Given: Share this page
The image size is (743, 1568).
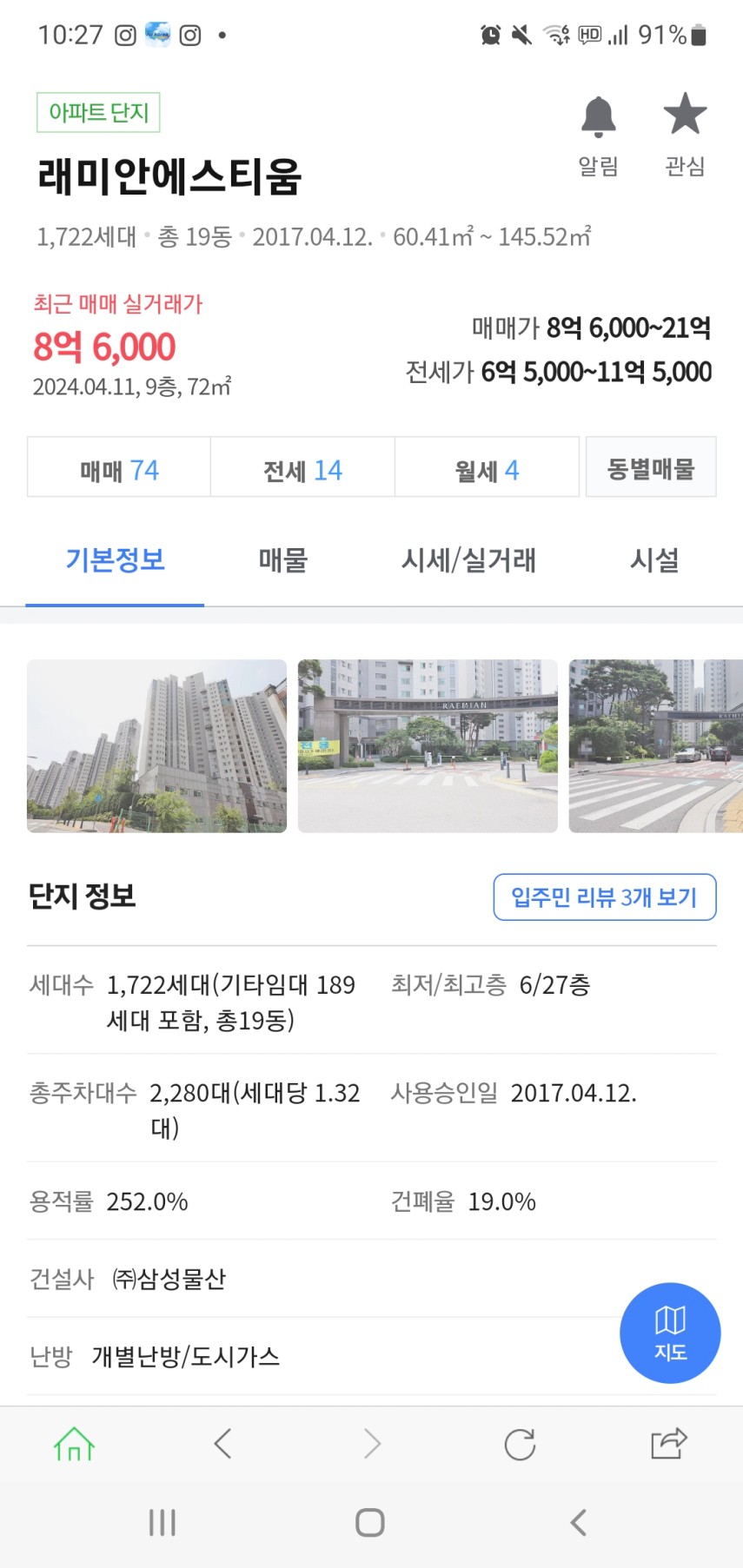Looking at the screenshot, I should click(668, 1444).
